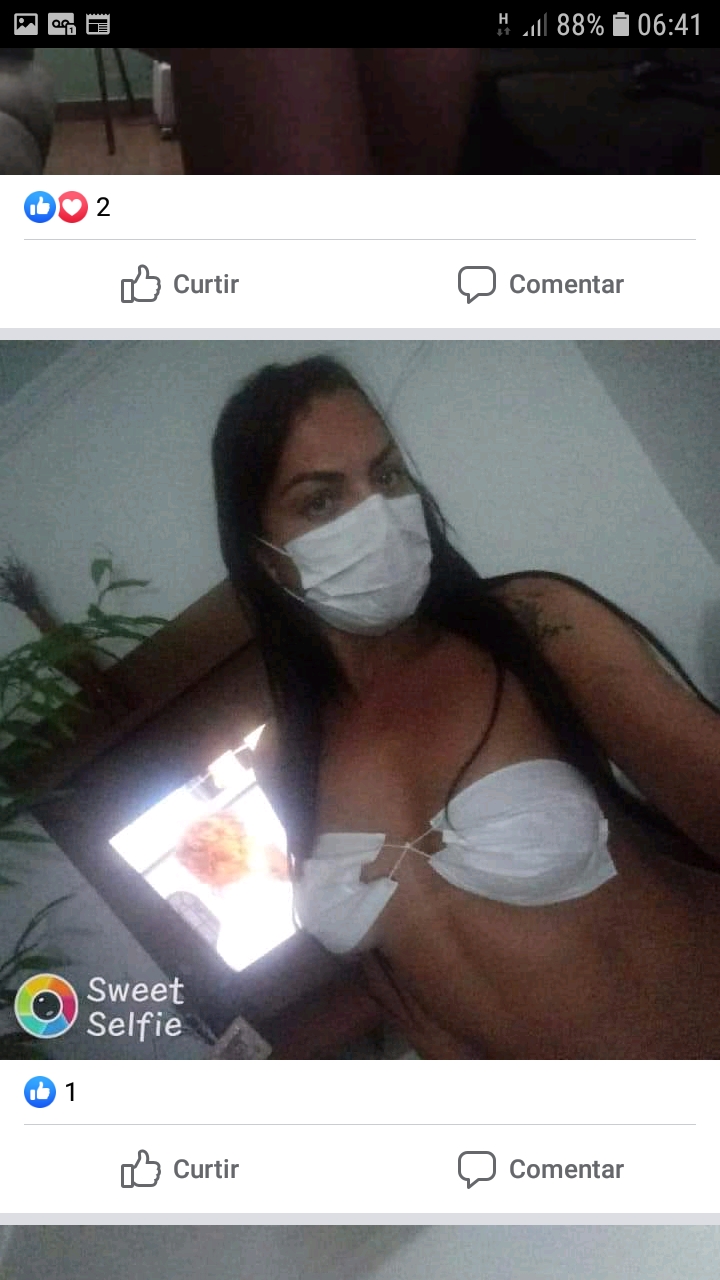Tap Curtir under the post with 2 reactions
This screenshot has width=720, height=1280.
coord(180,284)
